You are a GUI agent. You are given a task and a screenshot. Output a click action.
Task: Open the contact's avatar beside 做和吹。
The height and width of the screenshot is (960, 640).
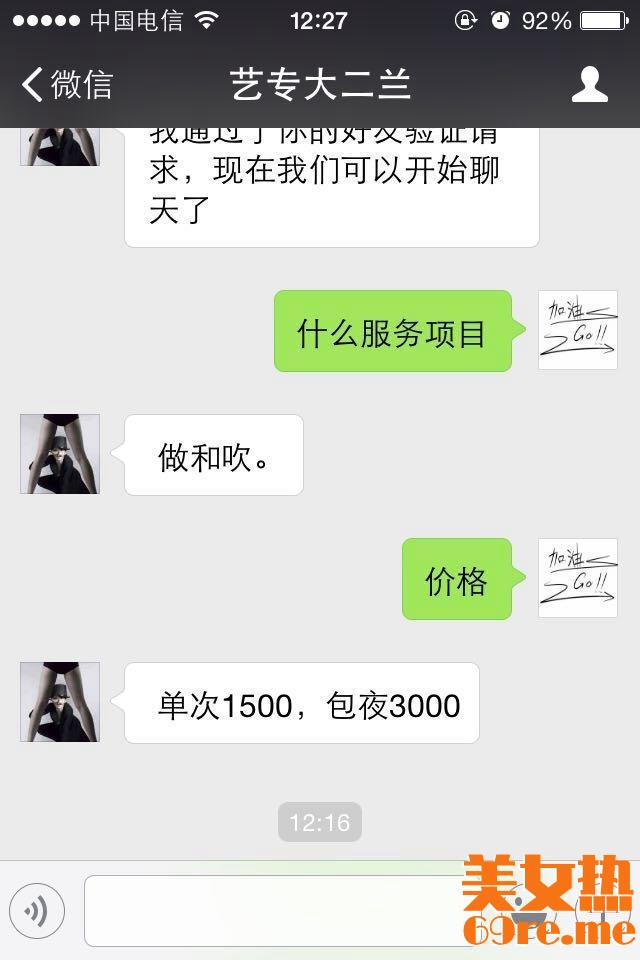[x=60, y=454]
